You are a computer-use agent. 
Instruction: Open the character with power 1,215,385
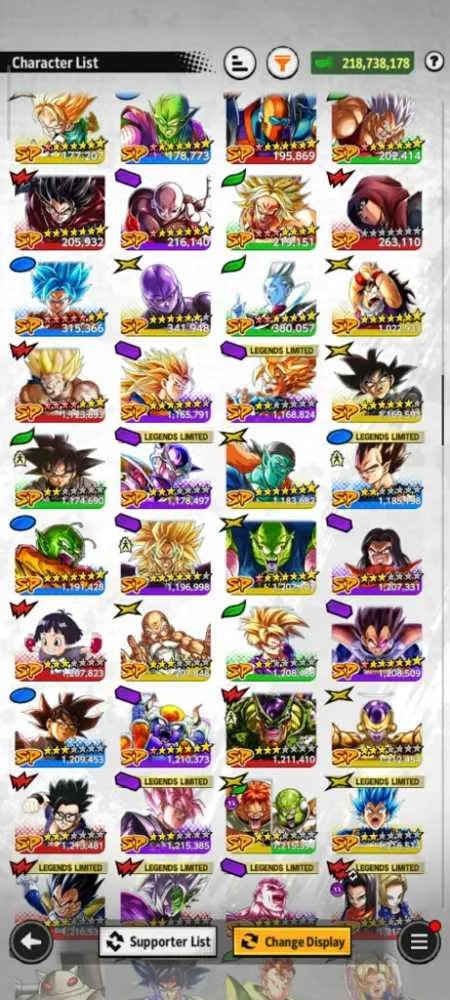point(166,816)
